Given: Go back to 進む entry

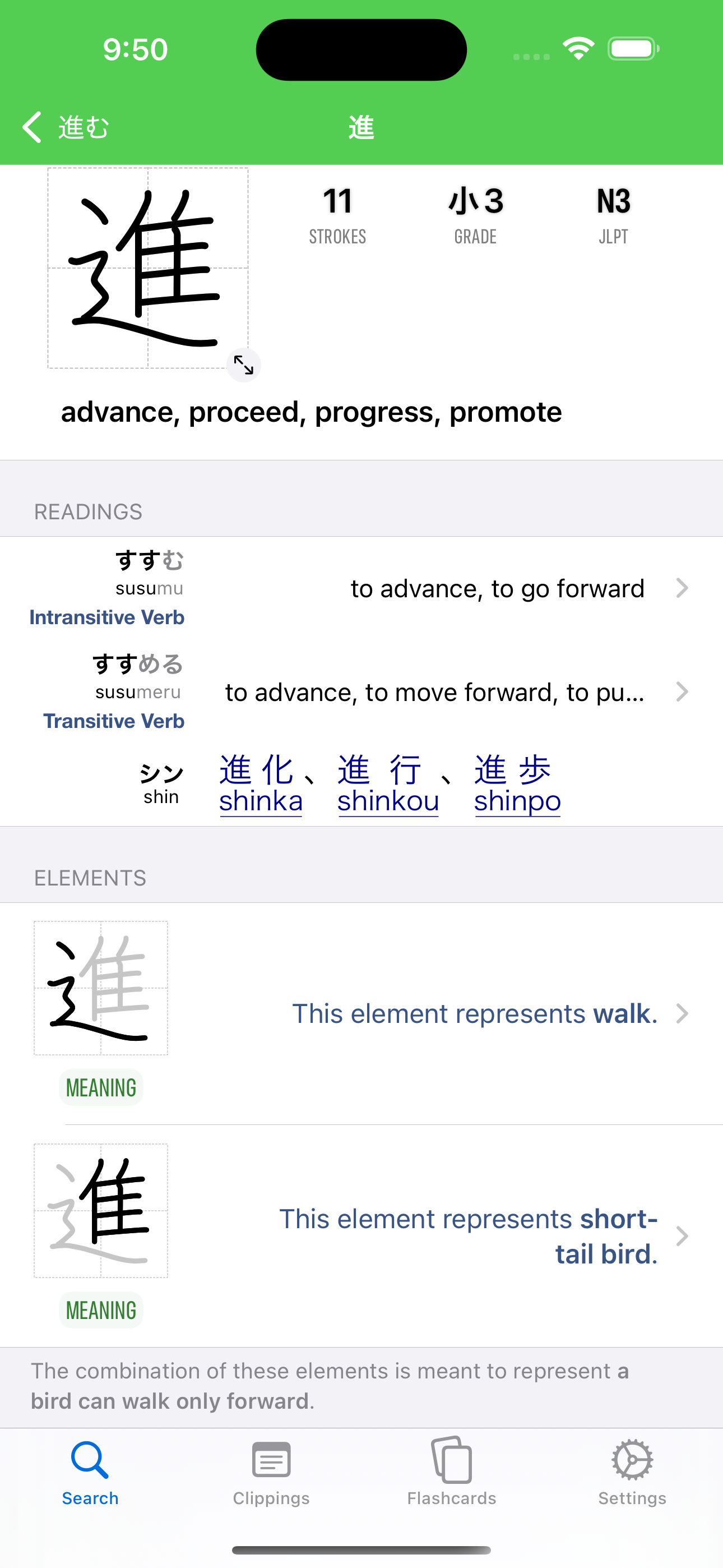Looking at the screenshot, I should point(66,127).
